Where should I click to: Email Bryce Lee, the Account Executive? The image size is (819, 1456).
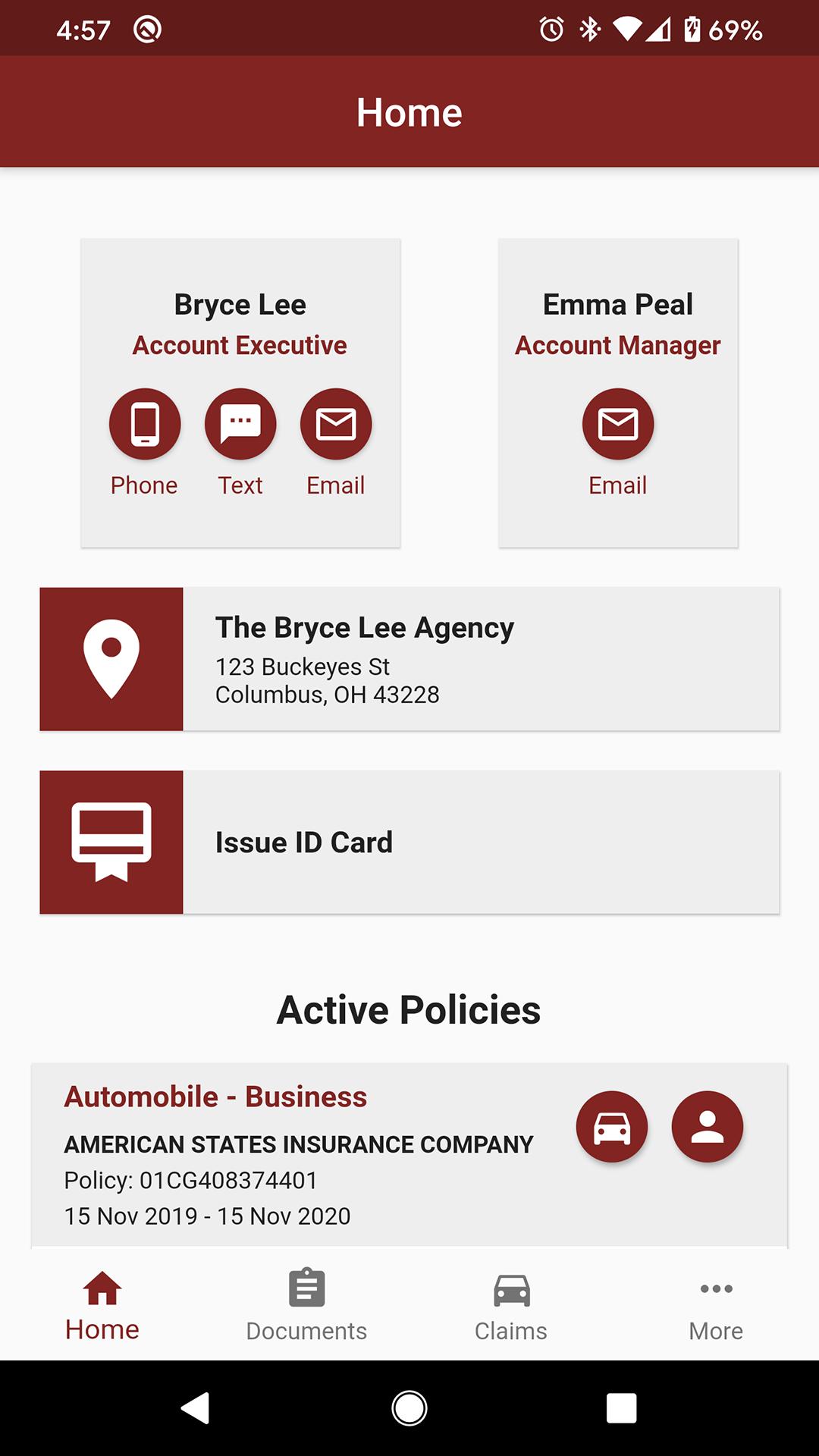tap(336, 425)
